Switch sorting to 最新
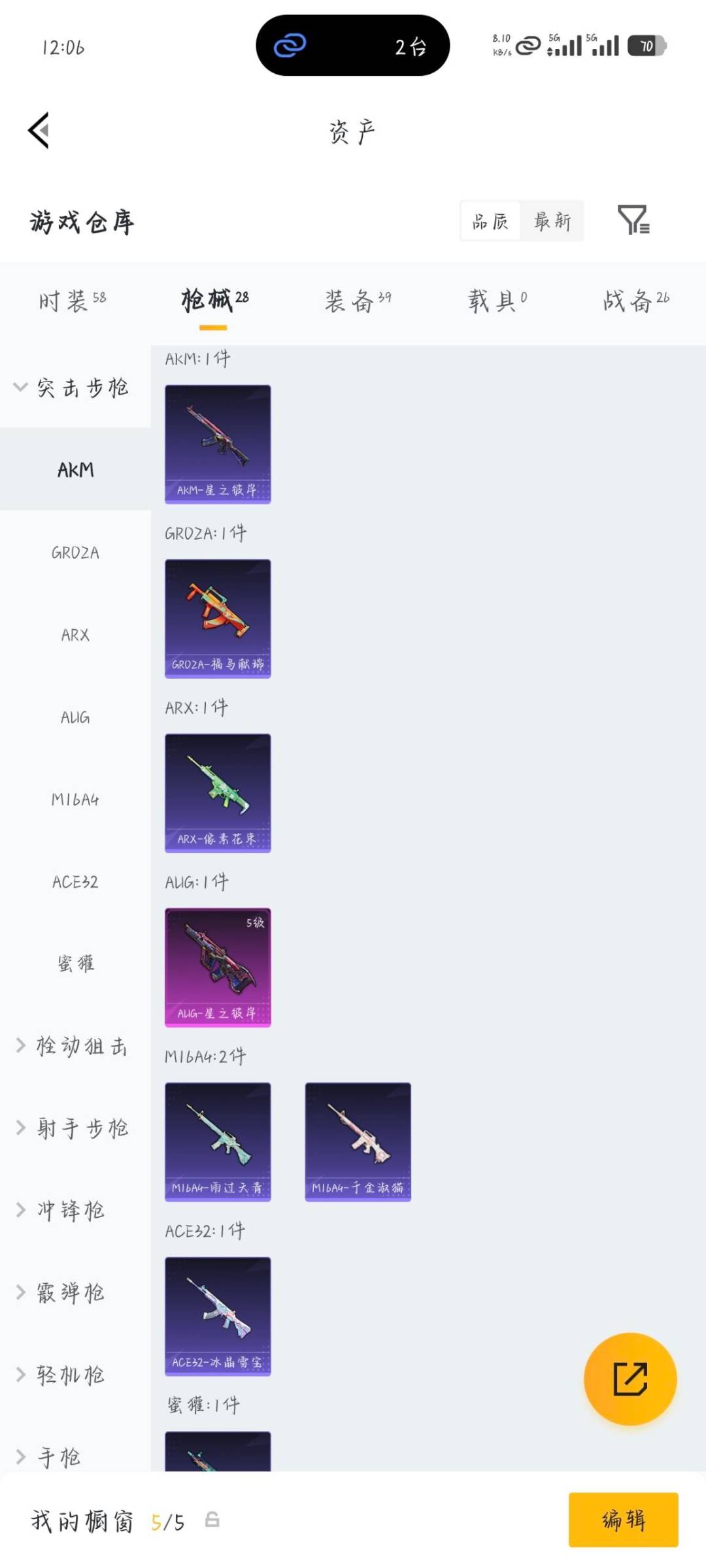 click(x=552, y=221)
